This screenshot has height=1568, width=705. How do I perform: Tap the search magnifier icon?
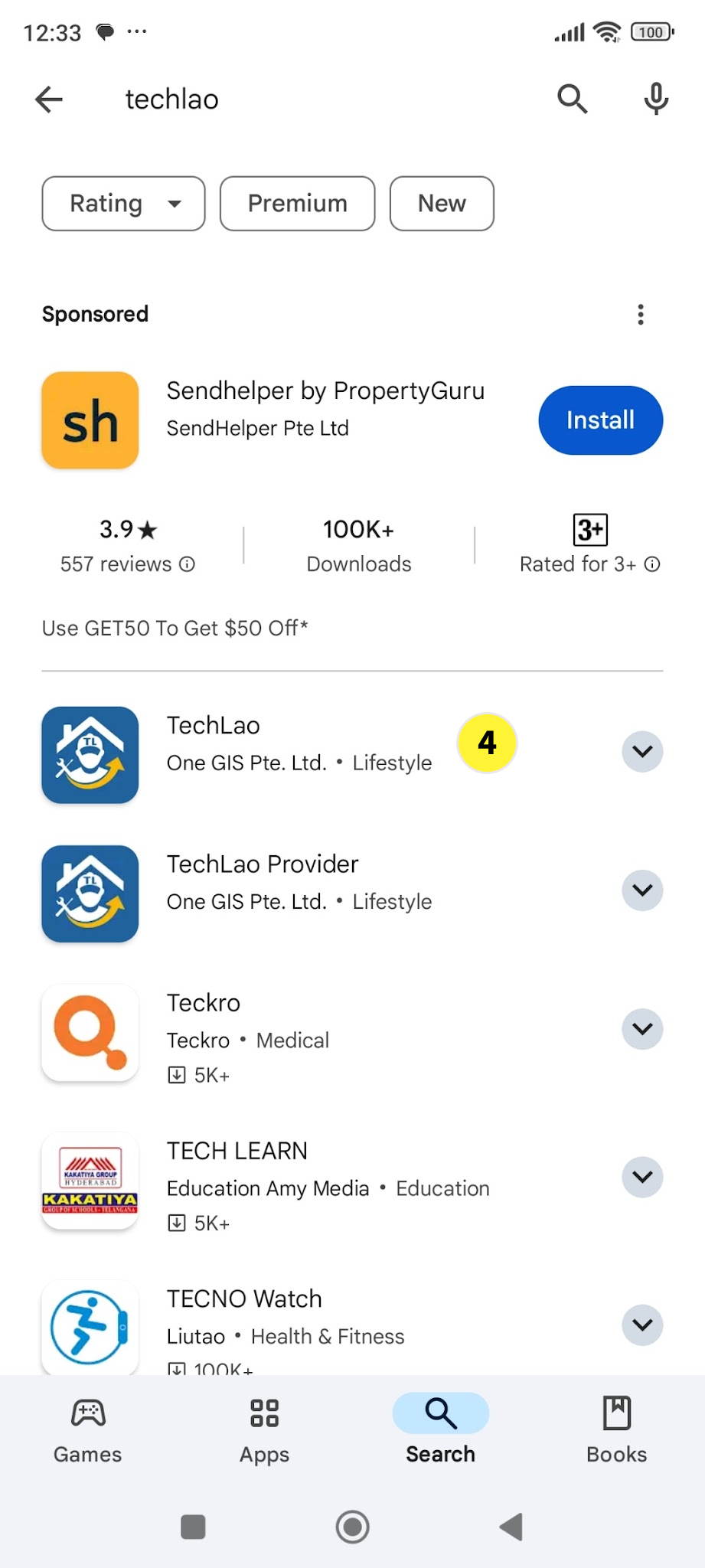point(572,100)
